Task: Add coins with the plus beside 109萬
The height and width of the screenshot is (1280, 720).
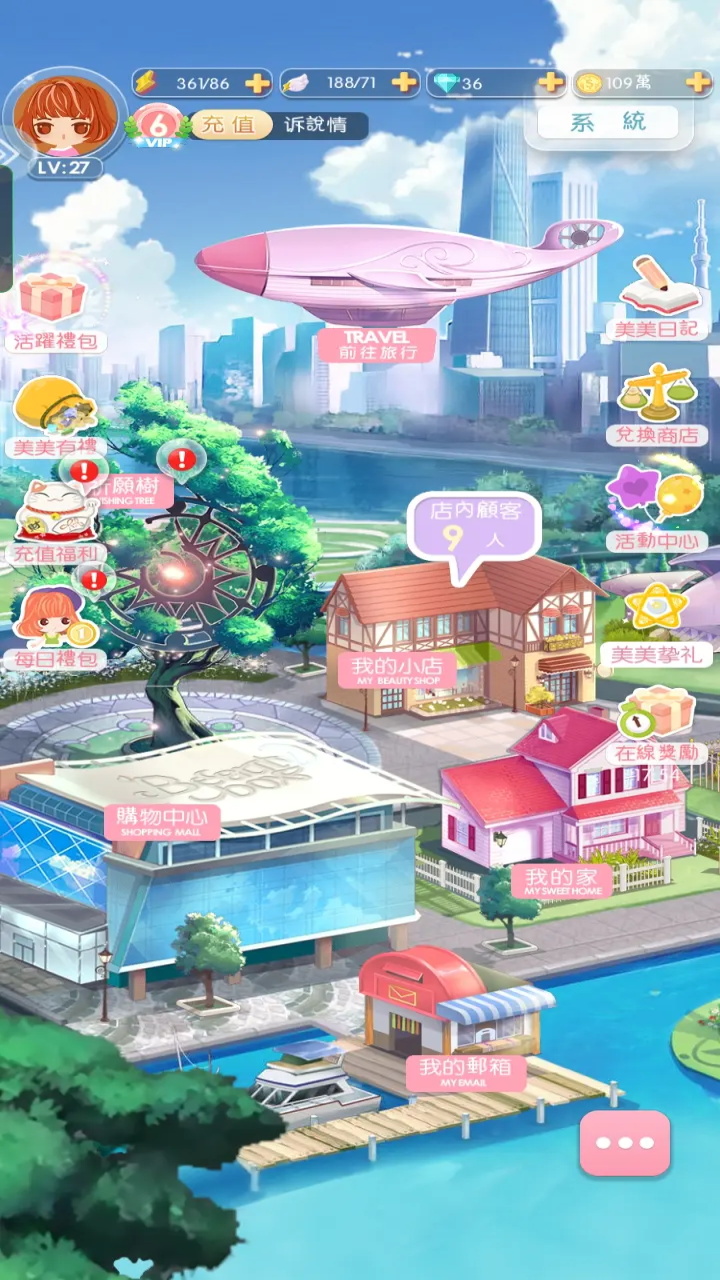Action: (698, 83)
